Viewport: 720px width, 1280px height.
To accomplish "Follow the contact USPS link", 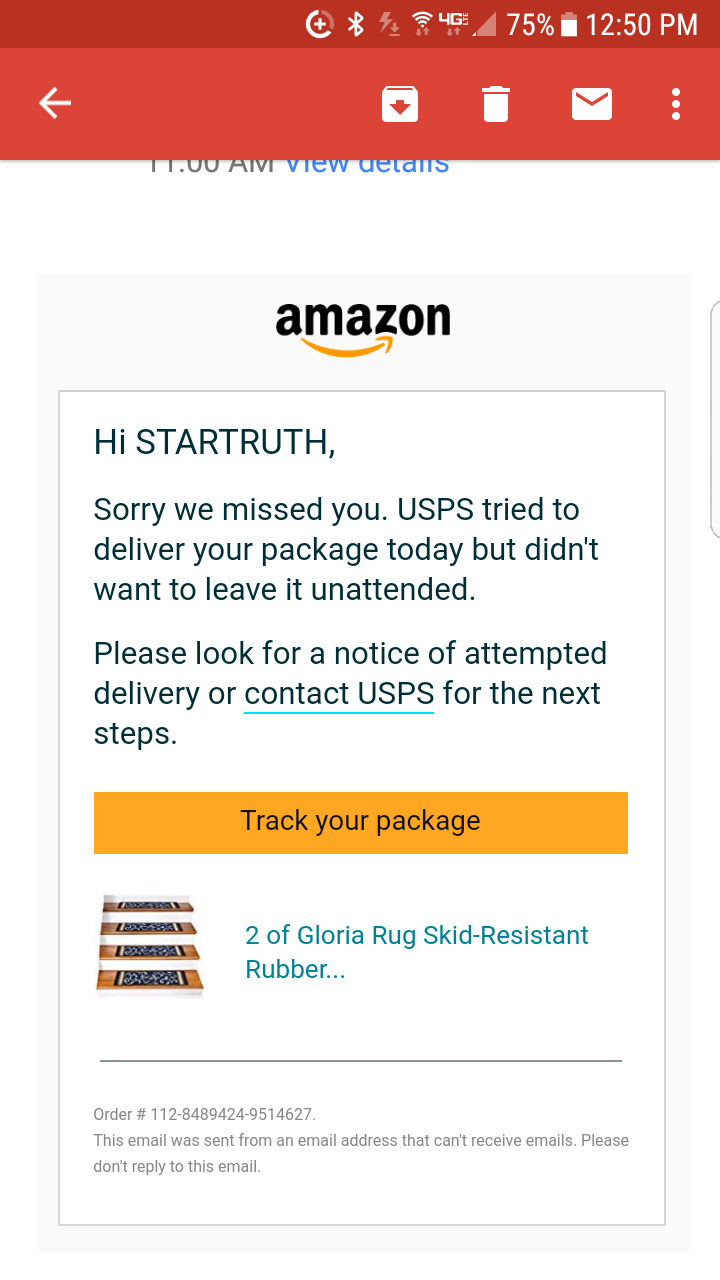I will coord(338,693).
